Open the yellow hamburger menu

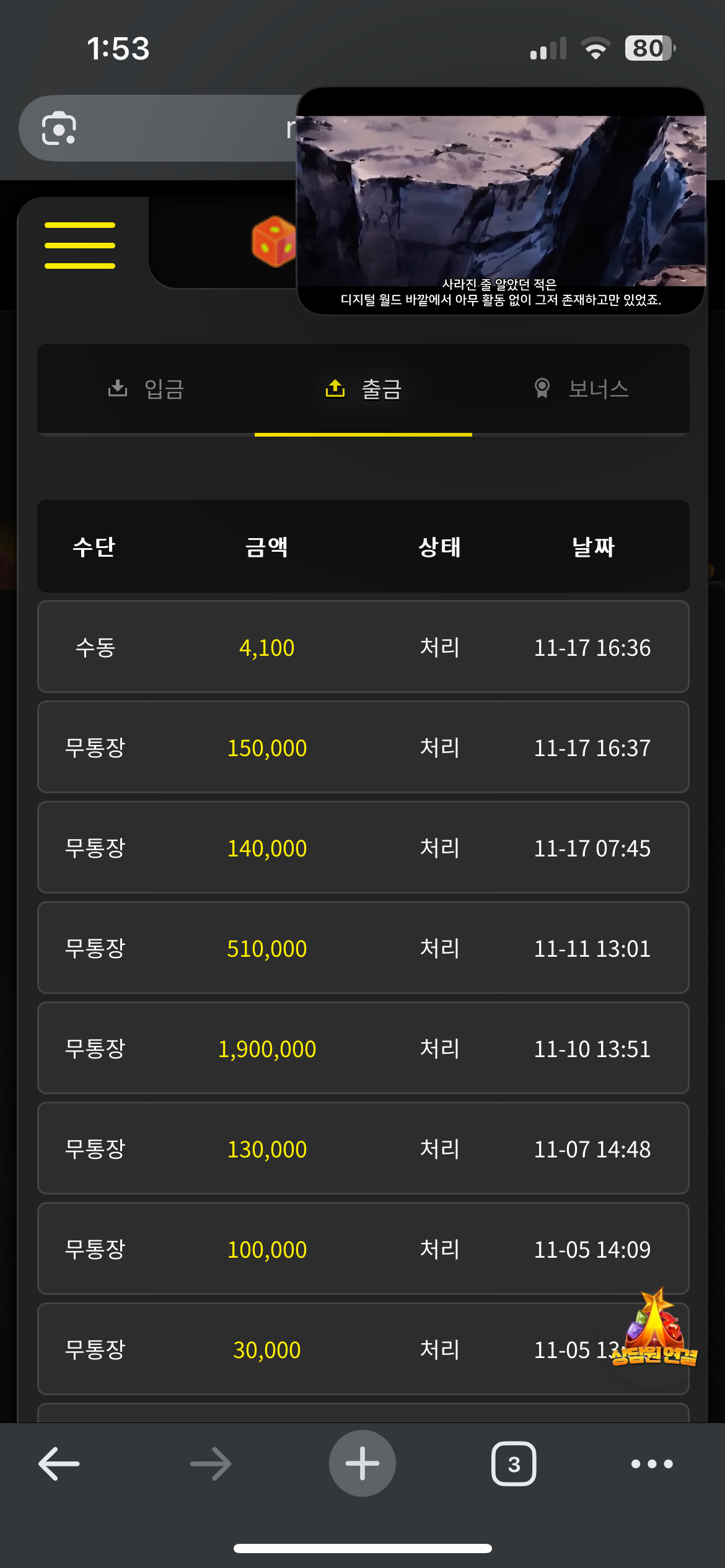tap(80, 245)
